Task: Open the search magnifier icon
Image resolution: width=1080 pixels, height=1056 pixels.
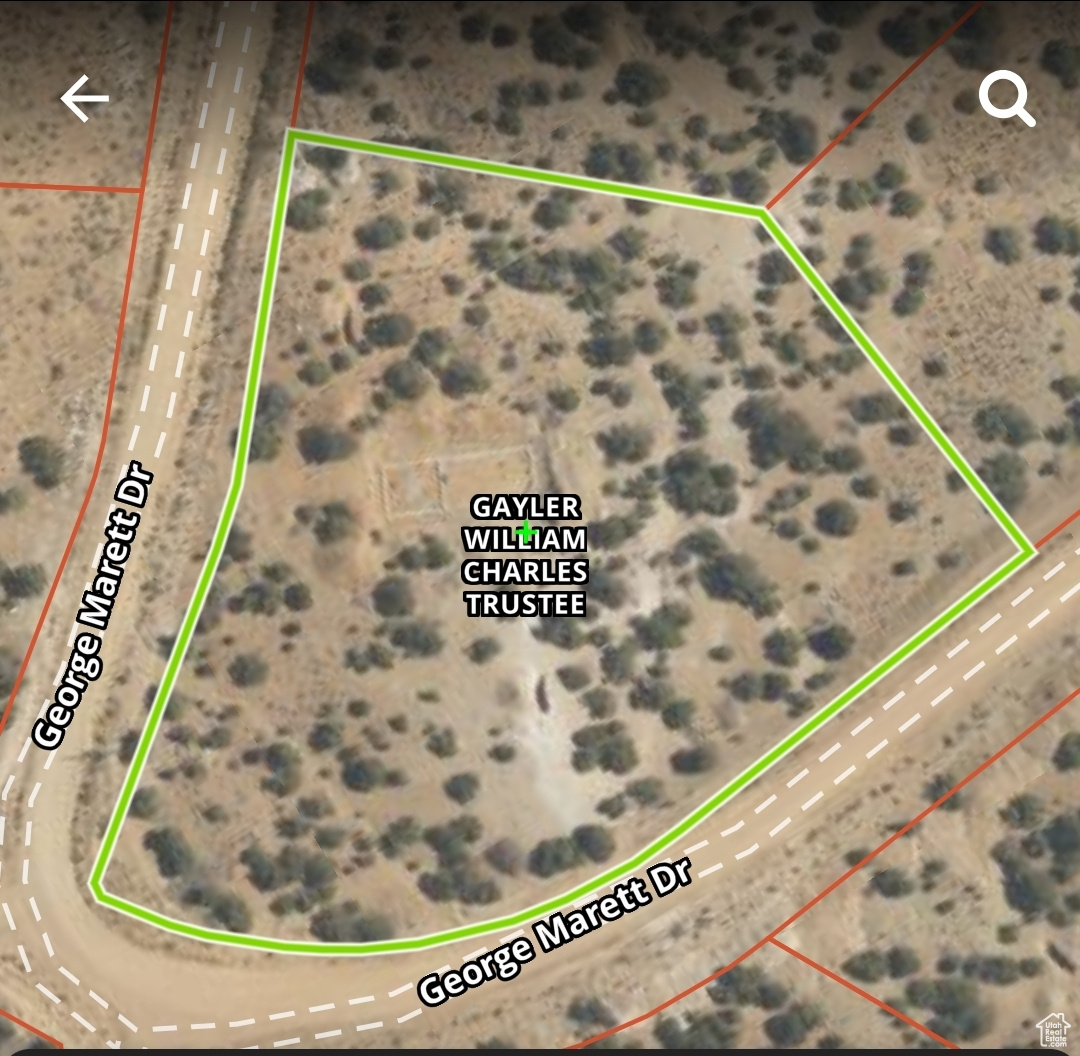Action: click(1005, 99)
